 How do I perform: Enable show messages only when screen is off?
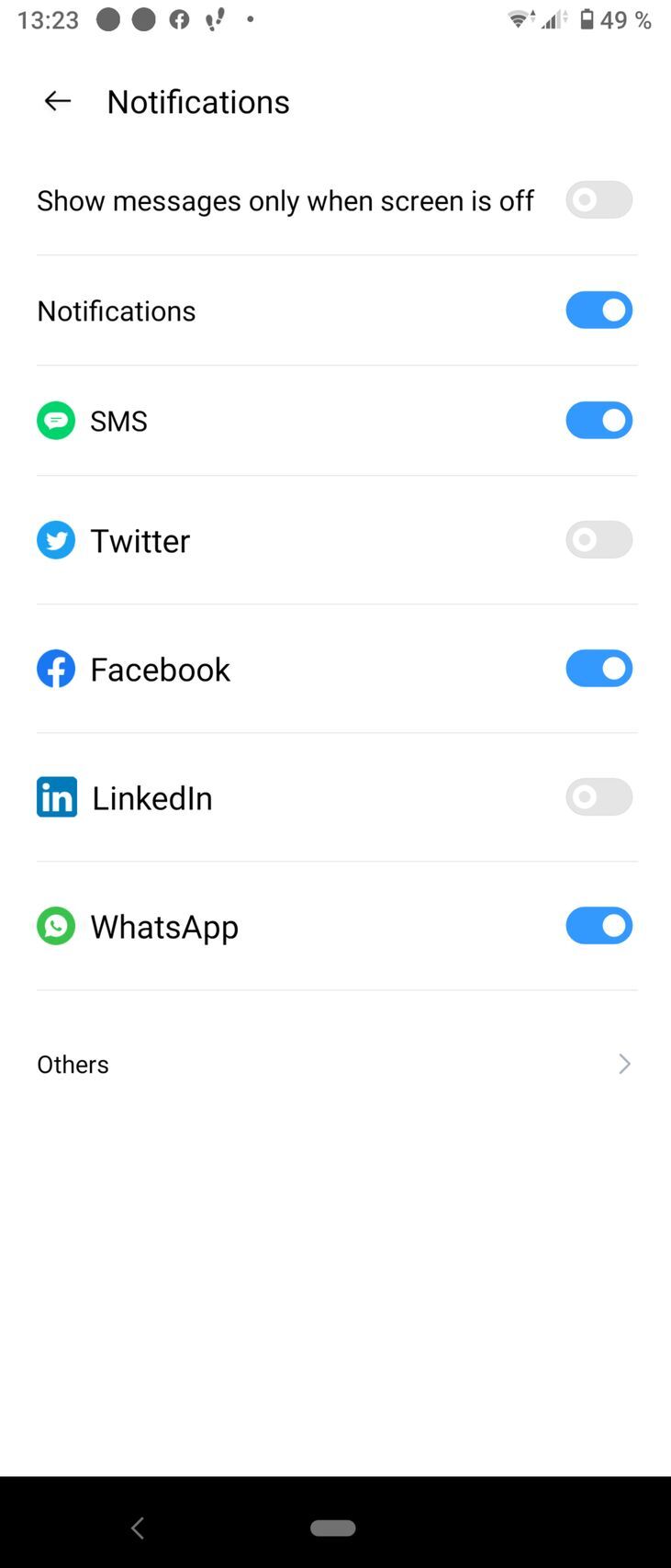598,200
